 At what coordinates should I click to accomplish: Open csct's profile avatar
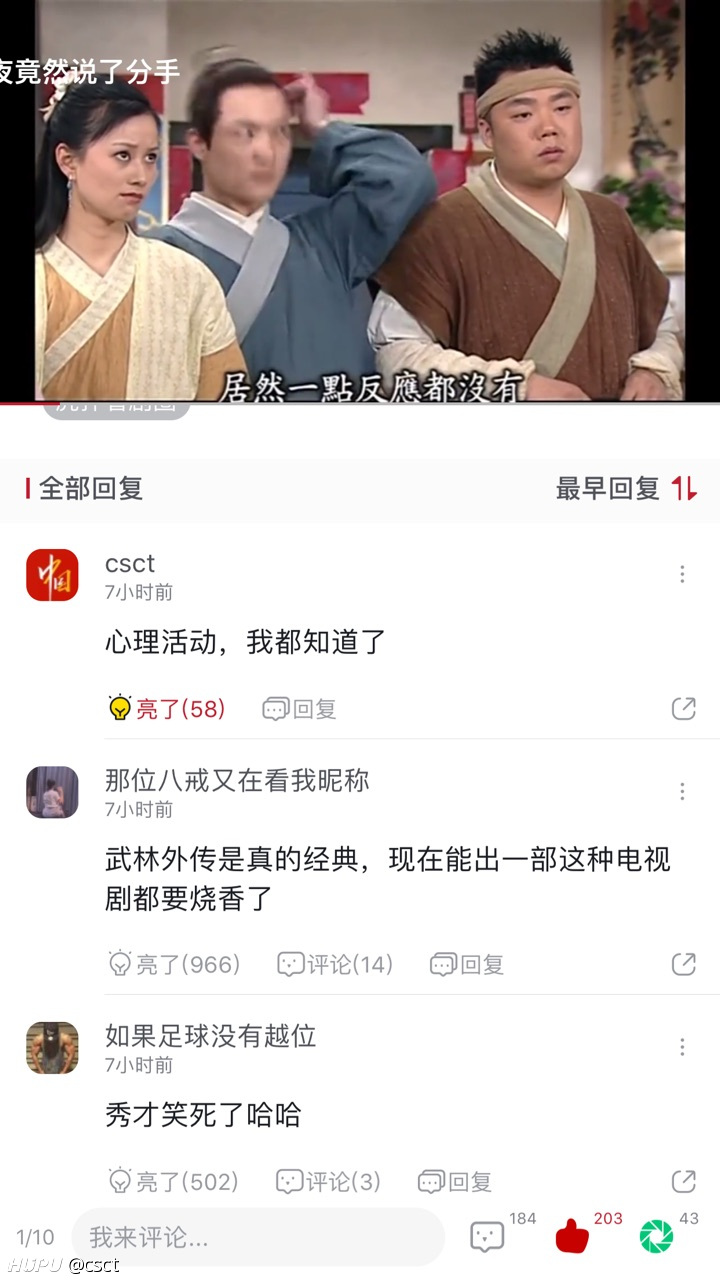[52, 575]
